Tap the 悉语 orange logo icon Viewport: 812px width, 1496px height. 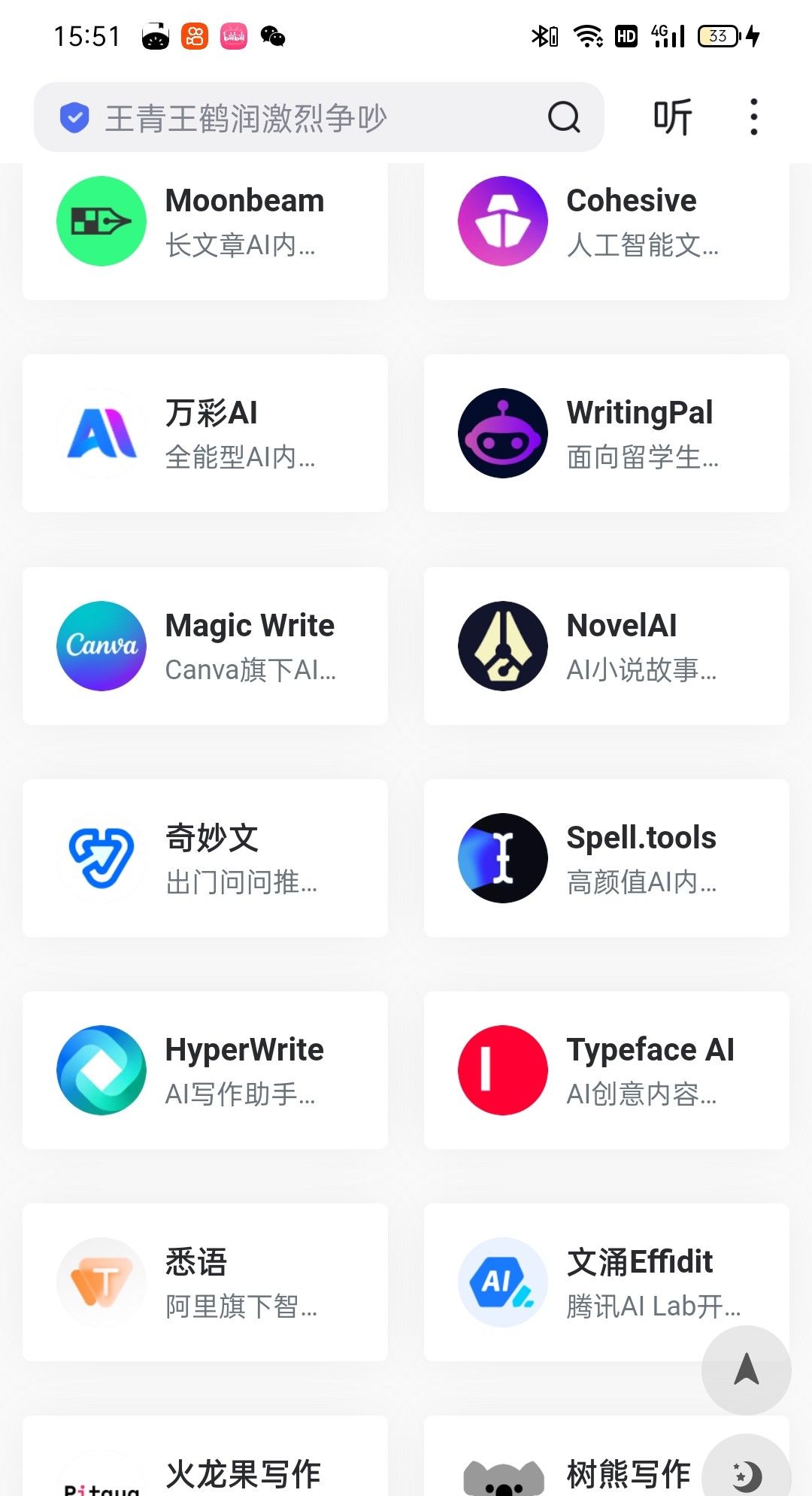point(101,1282)
